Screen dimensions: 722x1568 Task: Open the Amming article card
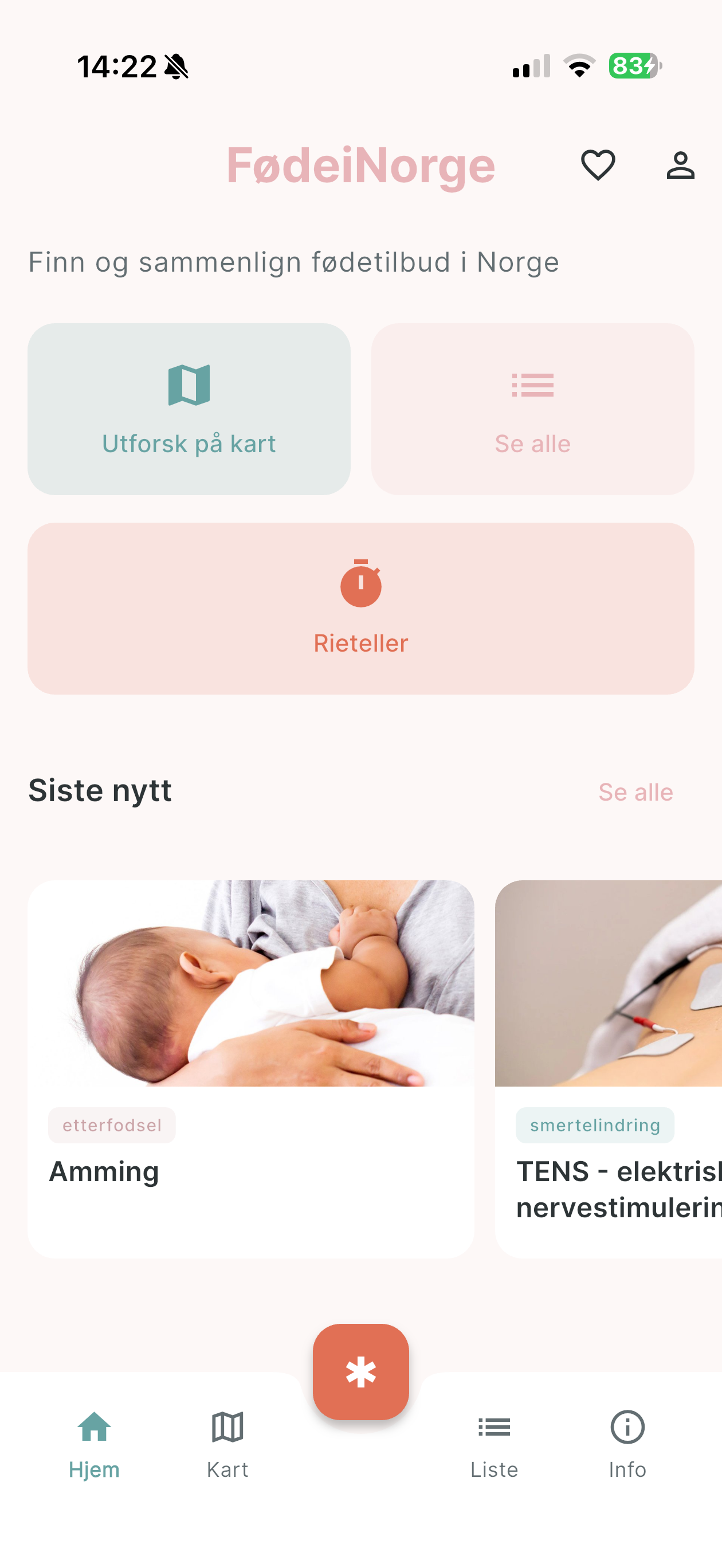point(251,1068)
